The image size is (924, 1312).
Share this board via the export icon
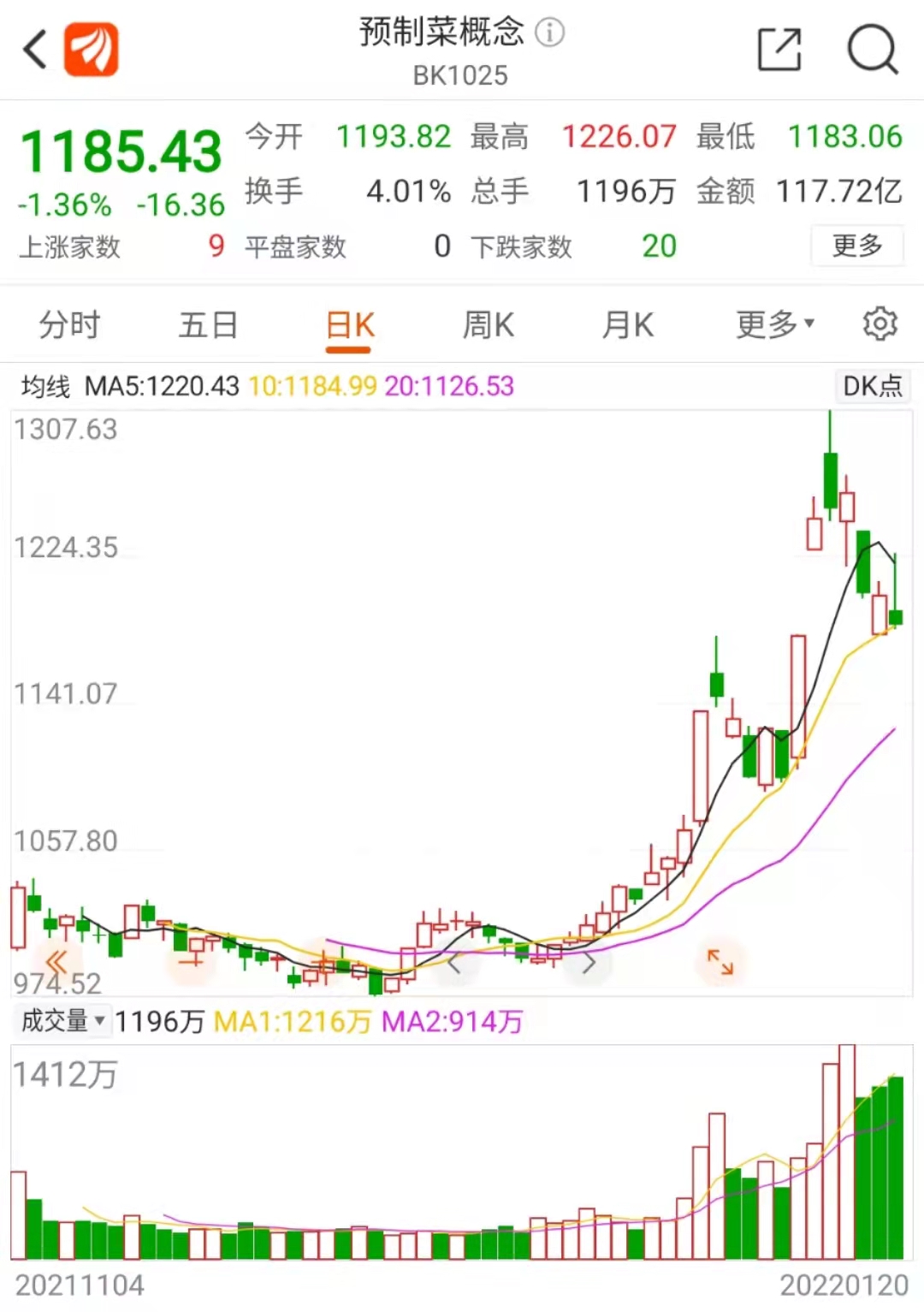(779, 50)
